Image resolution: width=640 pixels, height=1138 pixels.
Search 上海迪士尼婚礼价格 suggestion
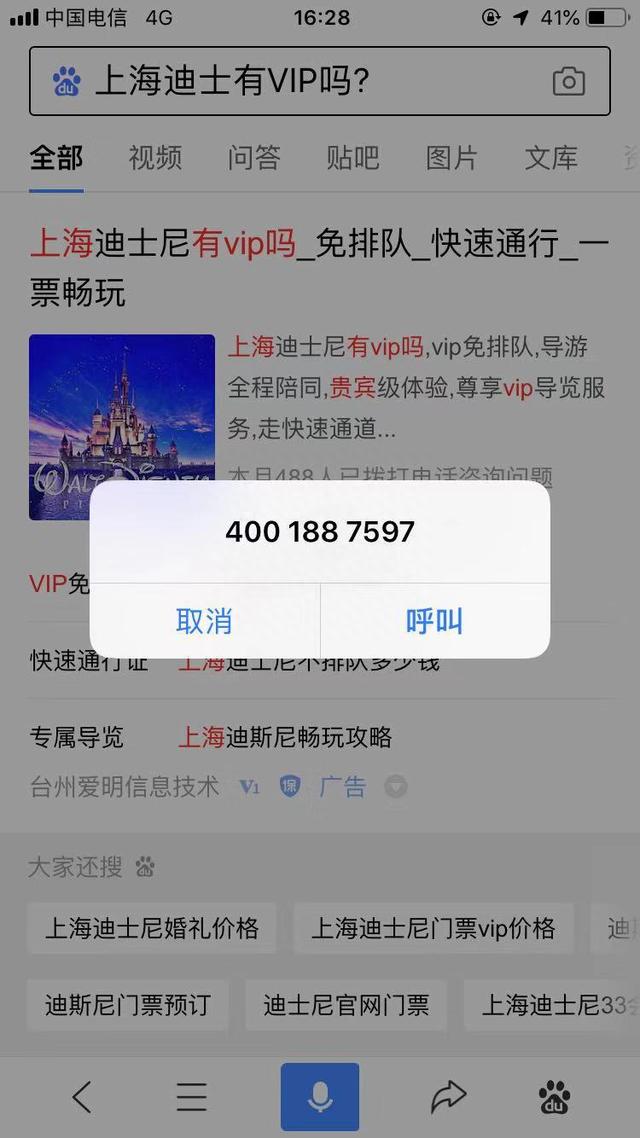152,928
